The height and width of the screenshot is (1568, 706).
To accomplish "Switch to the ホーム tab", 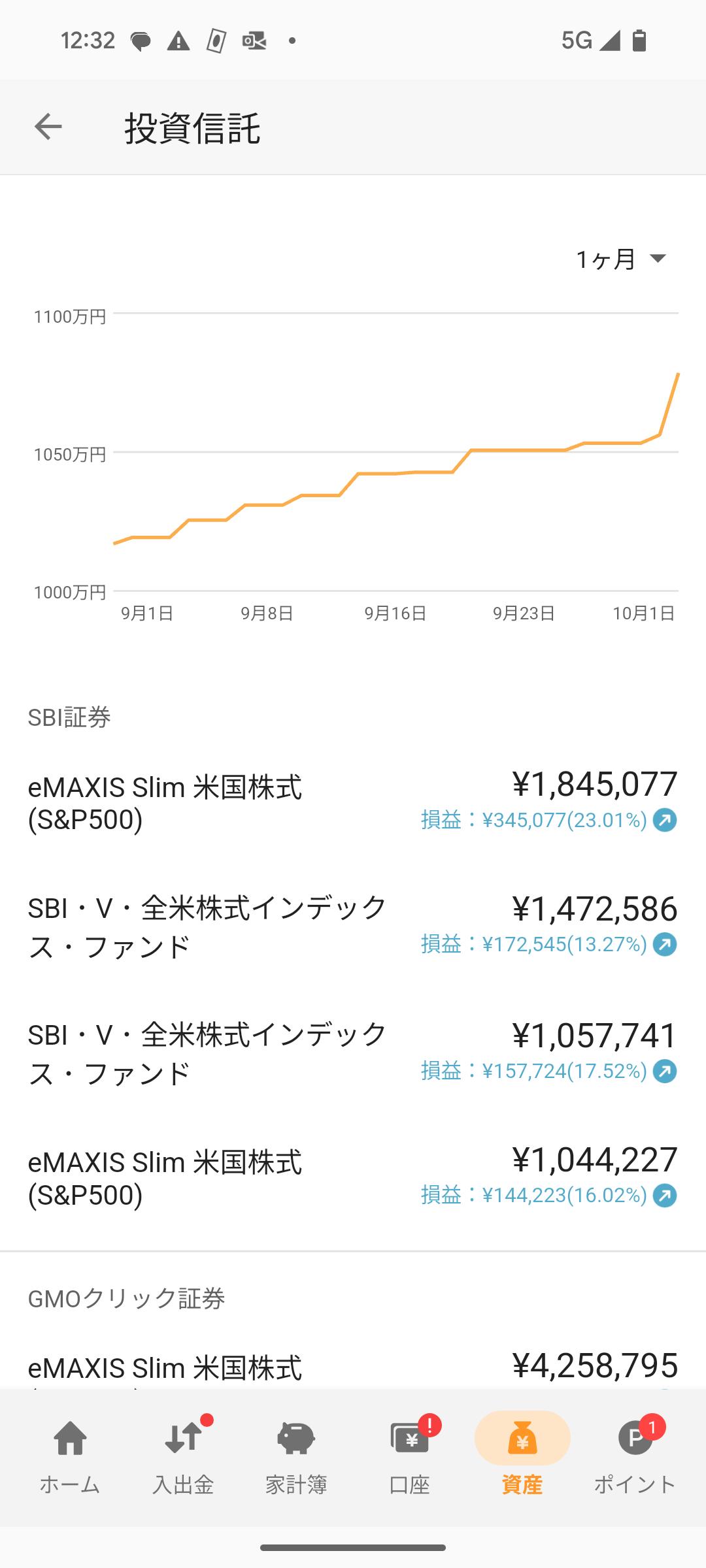I will click(70, 1457).
